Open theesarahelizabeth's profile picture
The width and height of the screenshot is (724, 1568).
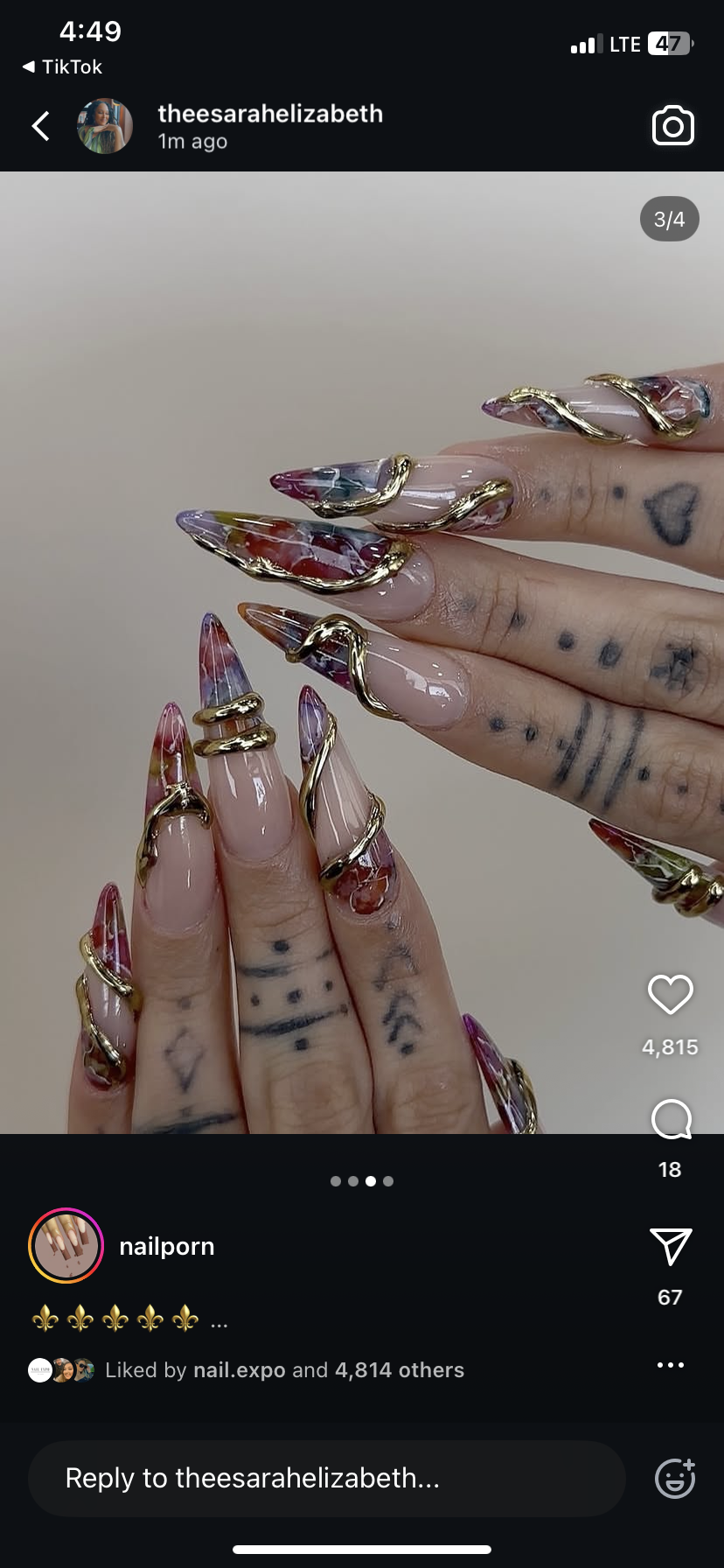click(x=105, y=126)
